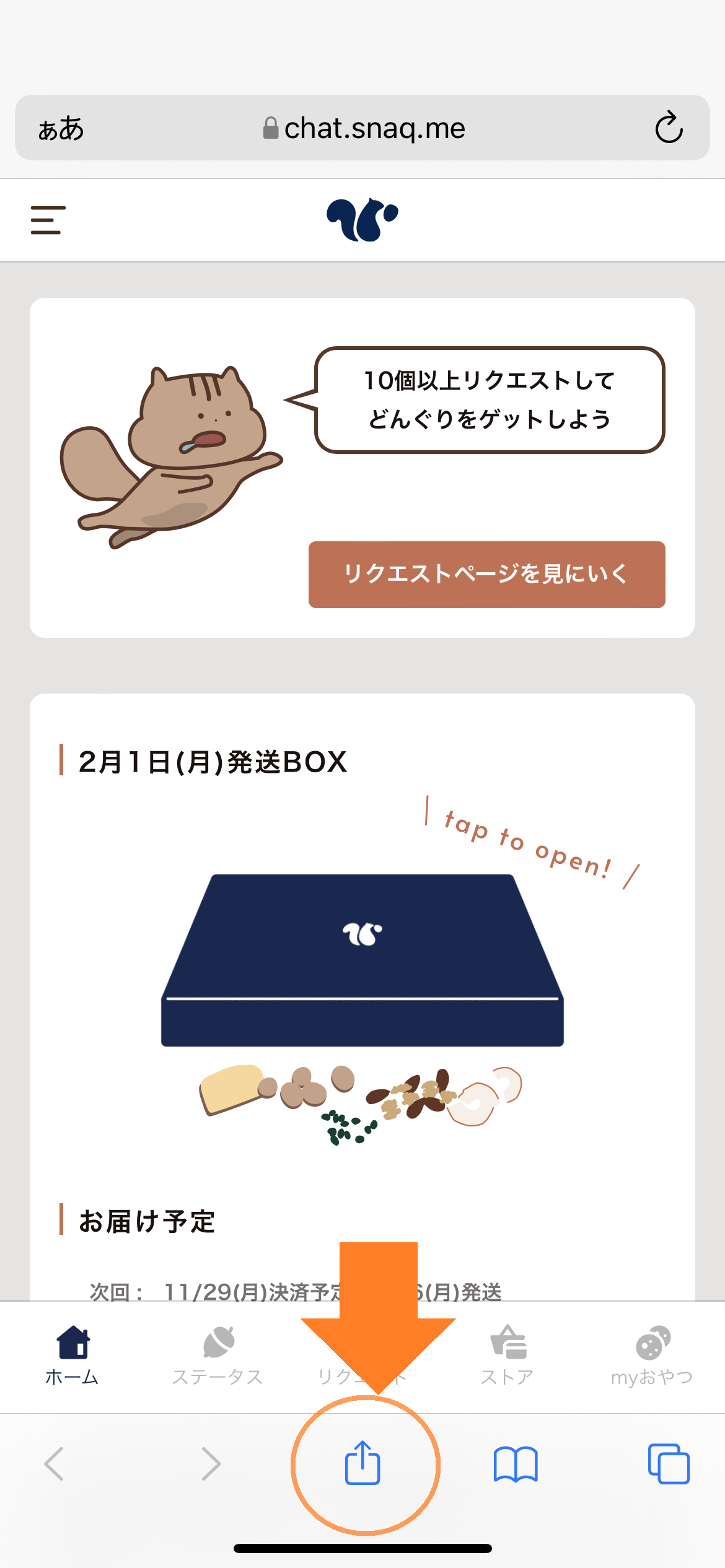Open the ぁあ reader options

point(61,129)
